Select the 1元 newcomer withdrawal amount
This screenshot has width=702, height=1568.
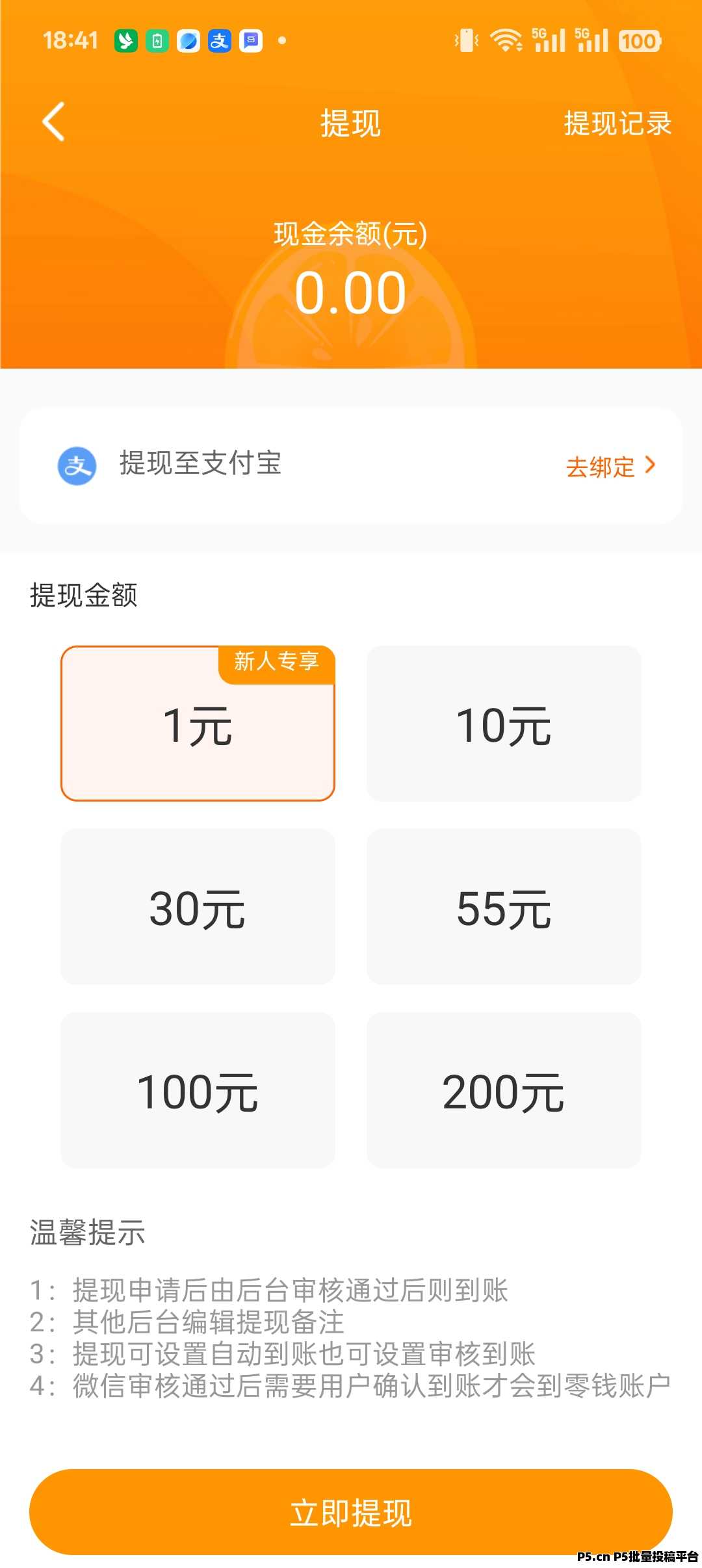pyautogui.click(x=198, y=724)
